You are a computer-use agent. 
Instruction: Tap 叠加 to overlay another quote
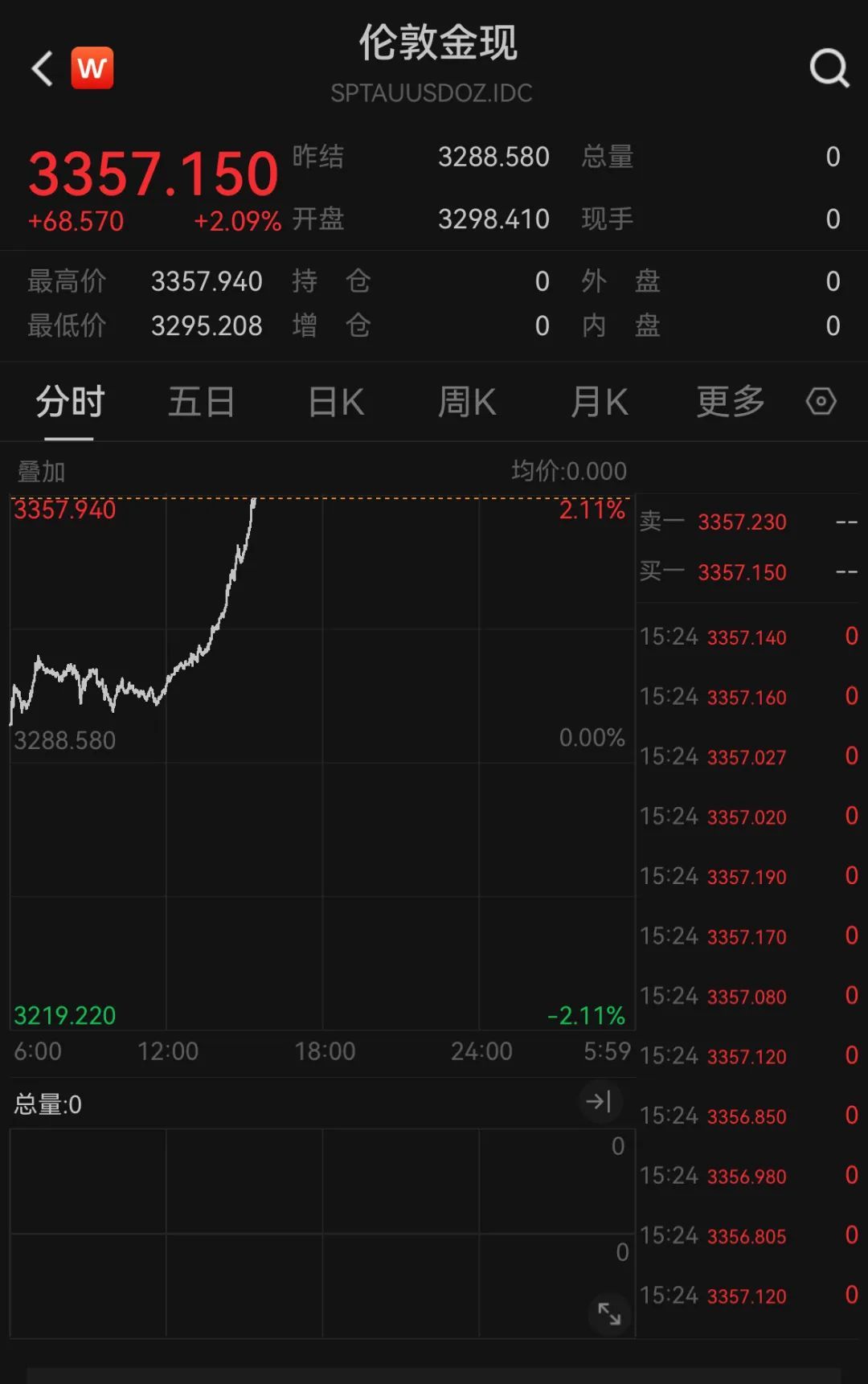click(41, 472)
